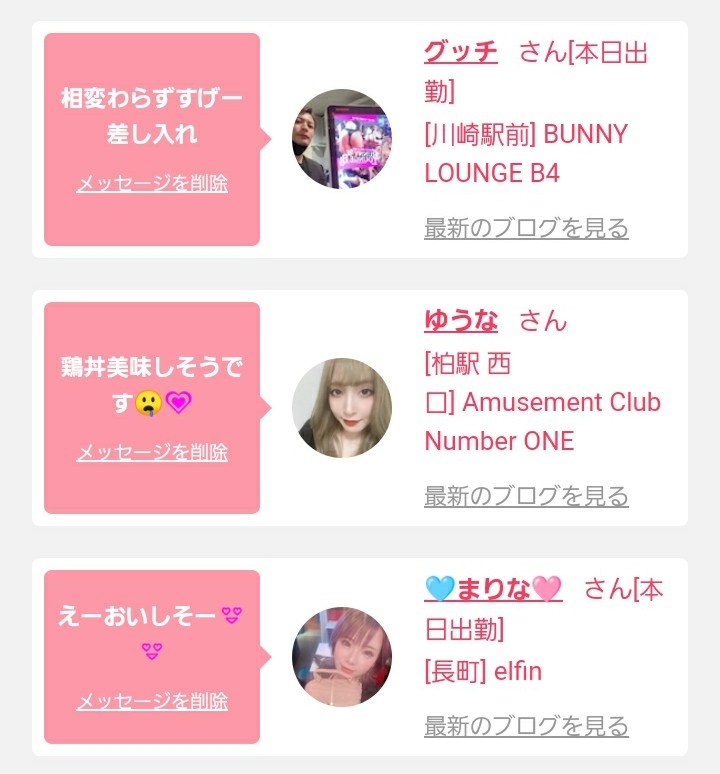The image size is (720, 774).
Task: Open ゆうな's profile name link
Action: [461, 320]
